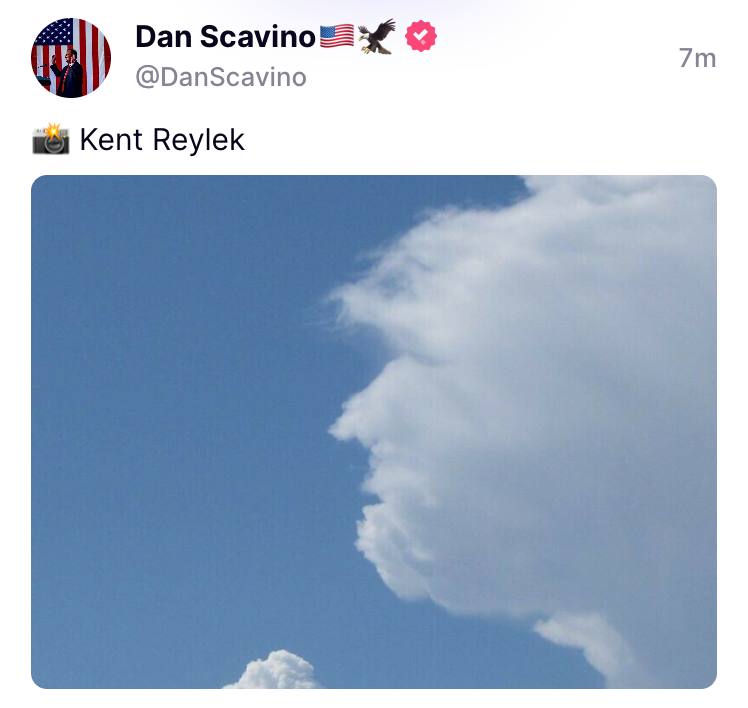The width and height of the screenshot is (748, 708).
Task: Open the @DanScavino profile handle
Action: (x=220, y=78)
